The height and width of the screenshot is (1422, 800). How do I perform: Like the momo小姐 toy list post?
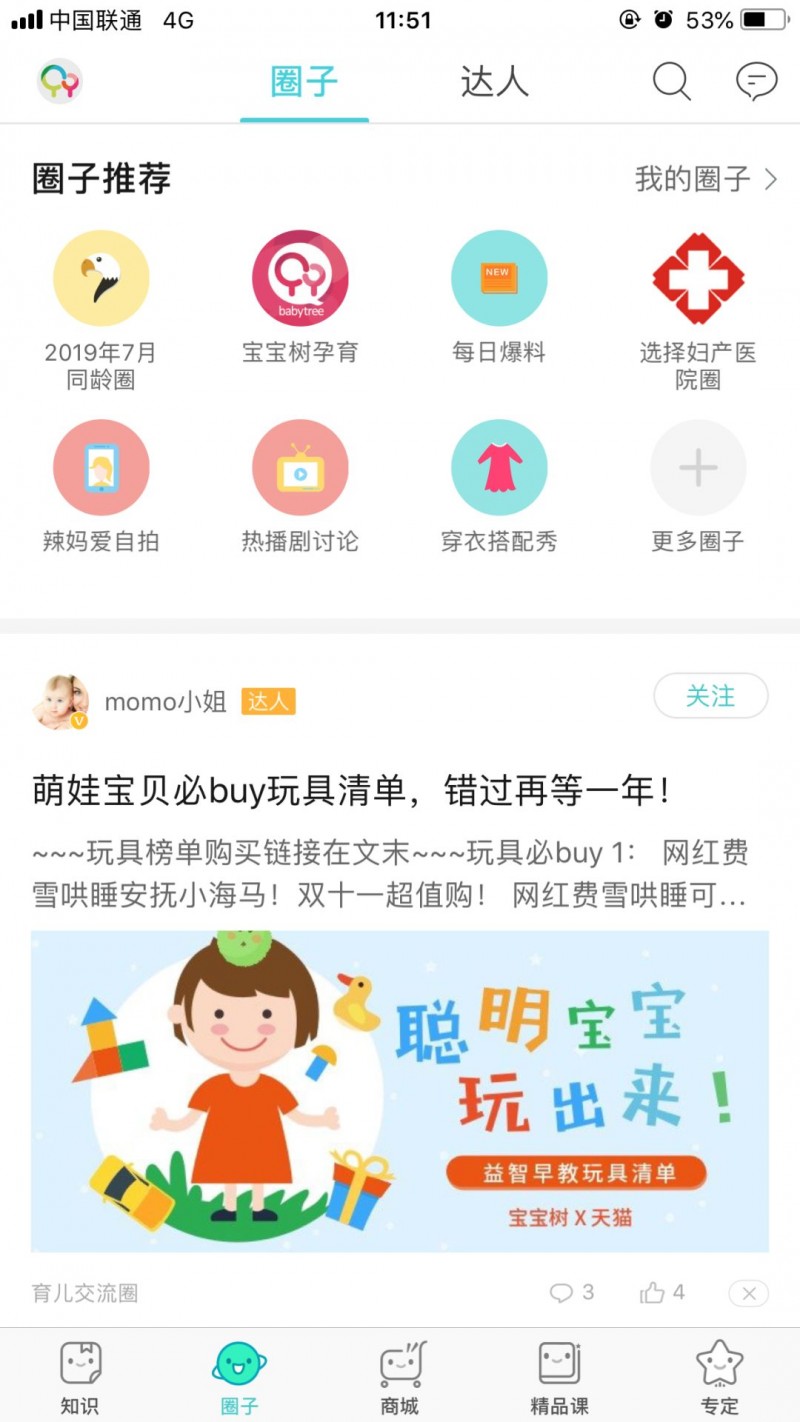[x=662, y=1293]
